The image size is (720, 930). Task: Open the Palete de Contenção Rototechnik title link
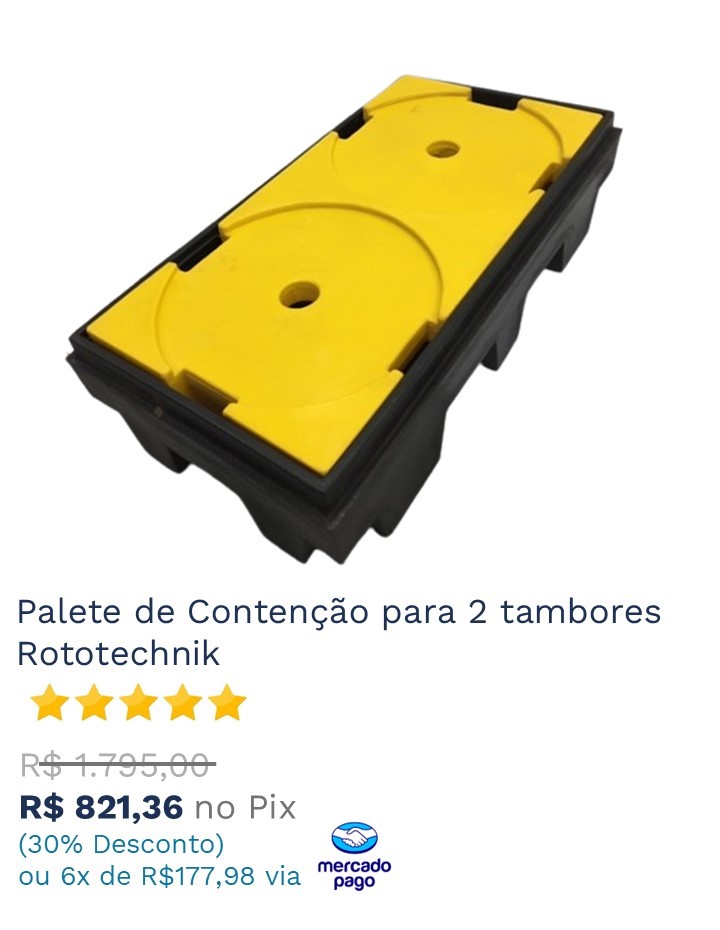(338, 632)
